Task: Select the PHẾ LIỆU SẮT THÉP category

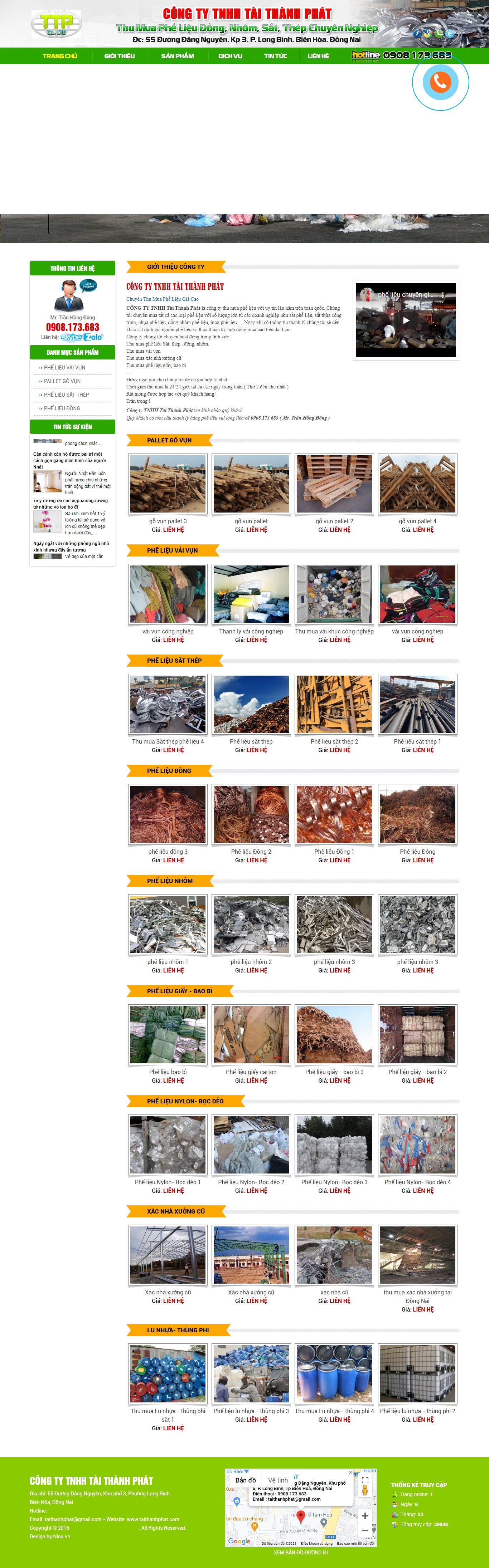Action: point(66,395)
